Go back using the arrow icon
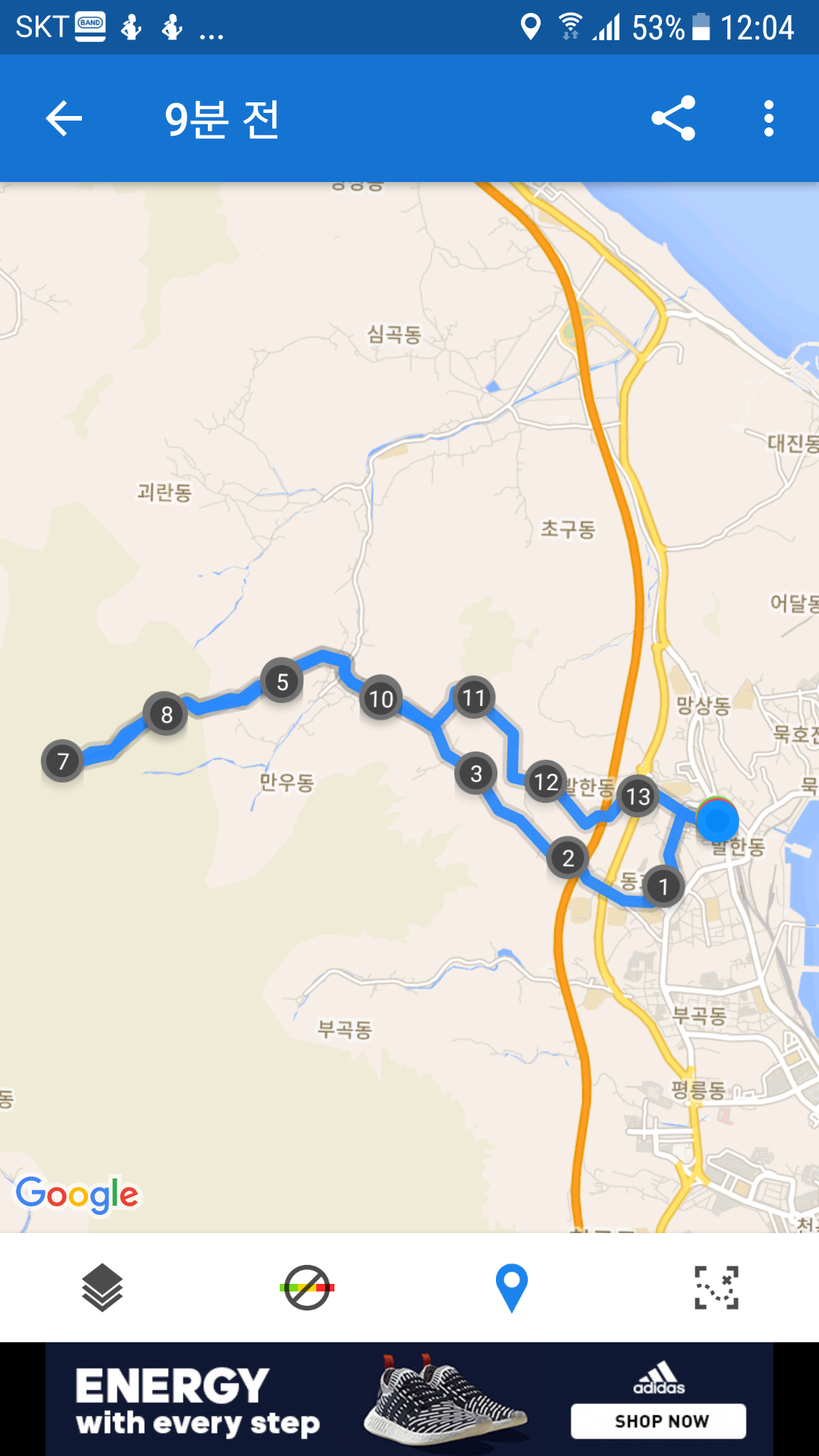This screenshot has height=1456, width=819. [x=64, y=118]
